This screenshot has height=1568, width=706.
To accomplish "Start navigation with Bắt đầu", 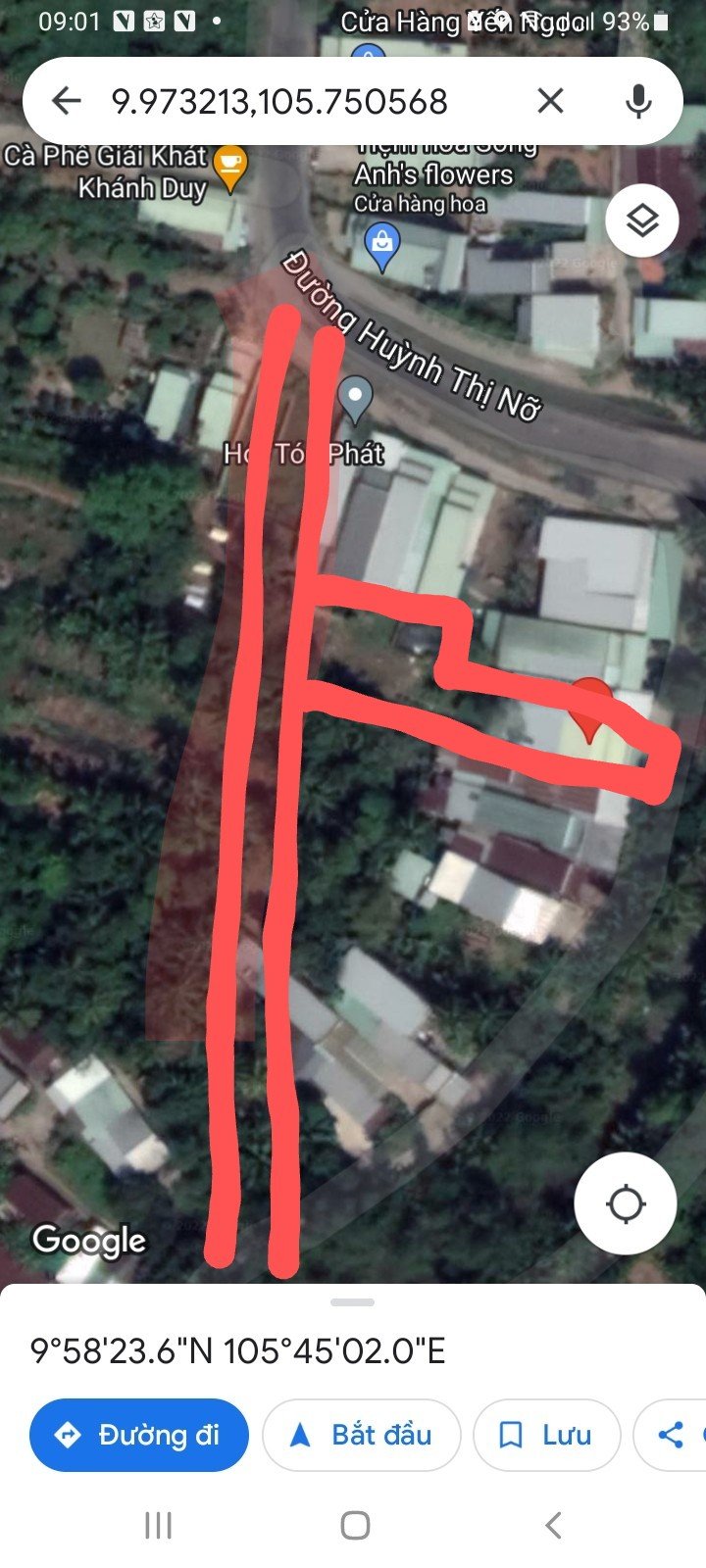I will [x=361, y=1435].
